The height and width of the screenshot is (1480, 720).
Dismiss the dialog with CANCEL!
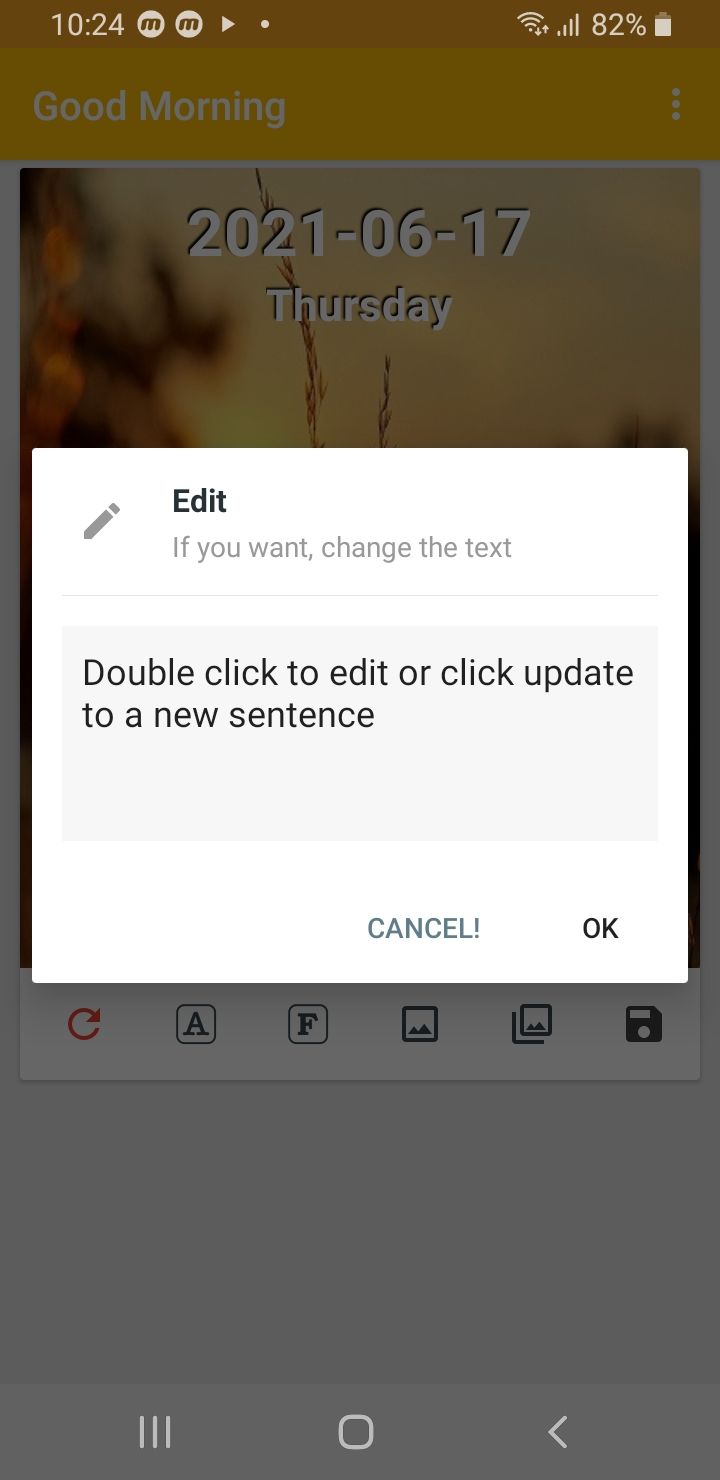tap(424, 928)
